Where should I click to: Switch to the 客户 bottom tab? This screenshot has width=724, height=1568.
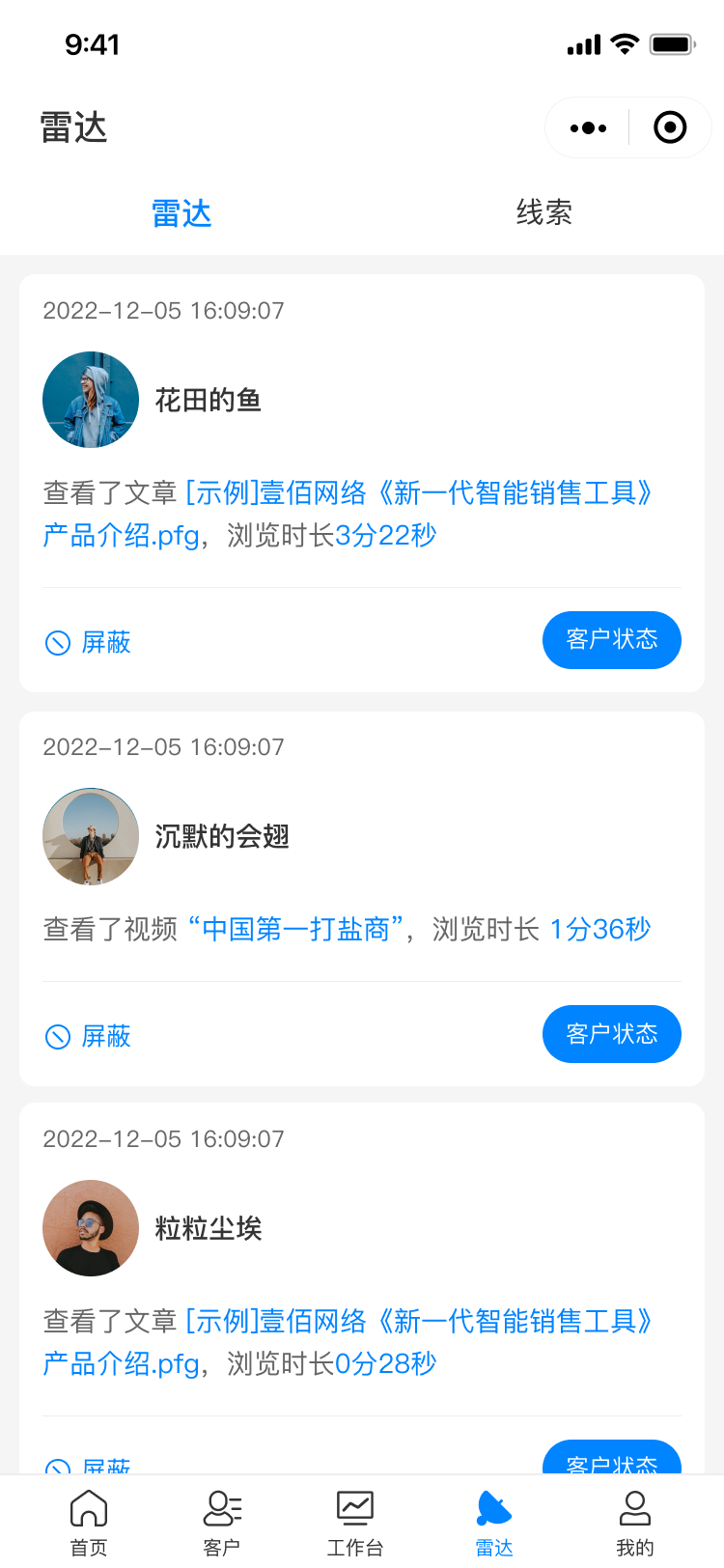222,1523
